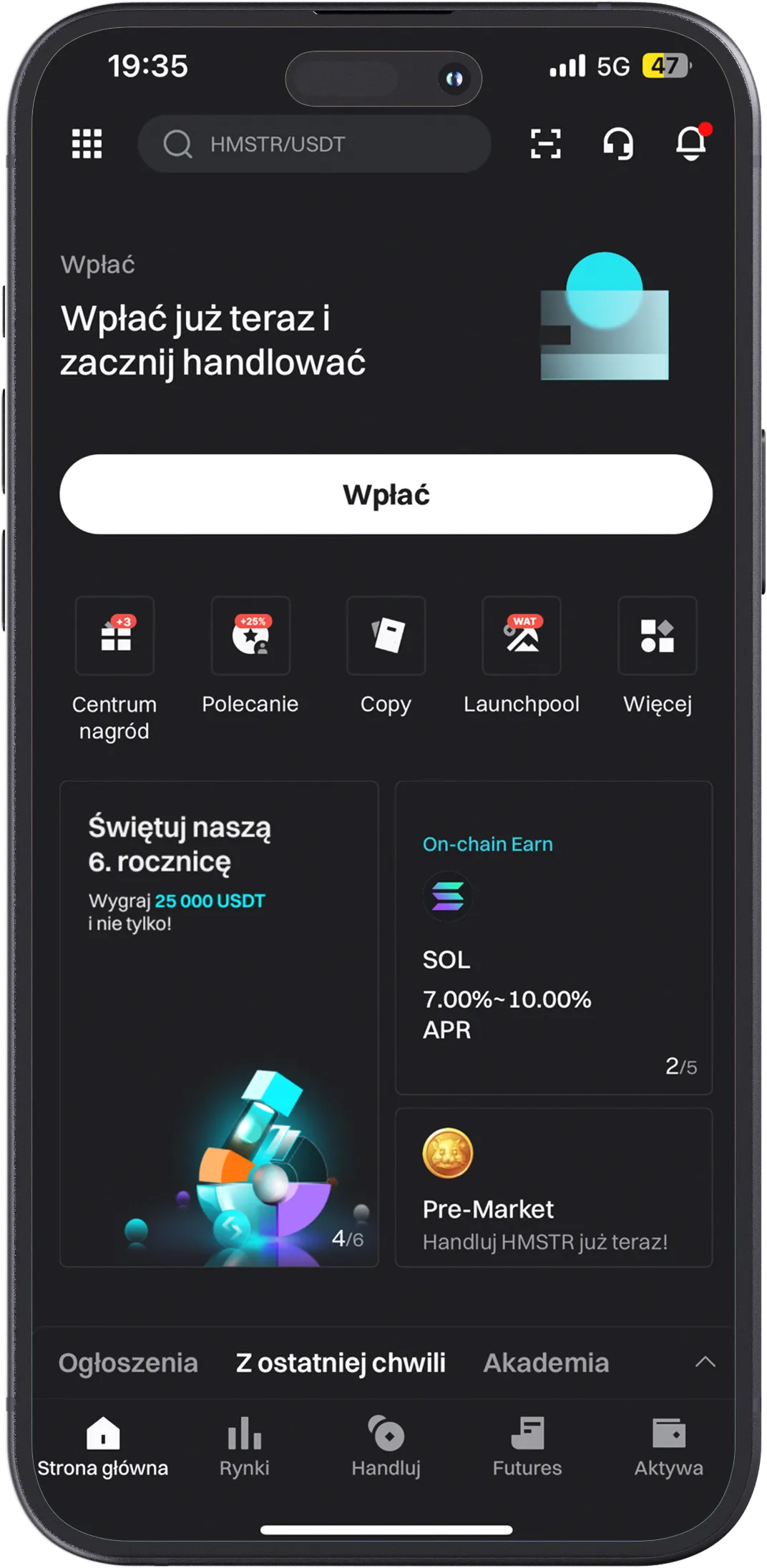This screenshot has width=767, height=1568.
Task: Open the QR scan icon
Action: 545,144
